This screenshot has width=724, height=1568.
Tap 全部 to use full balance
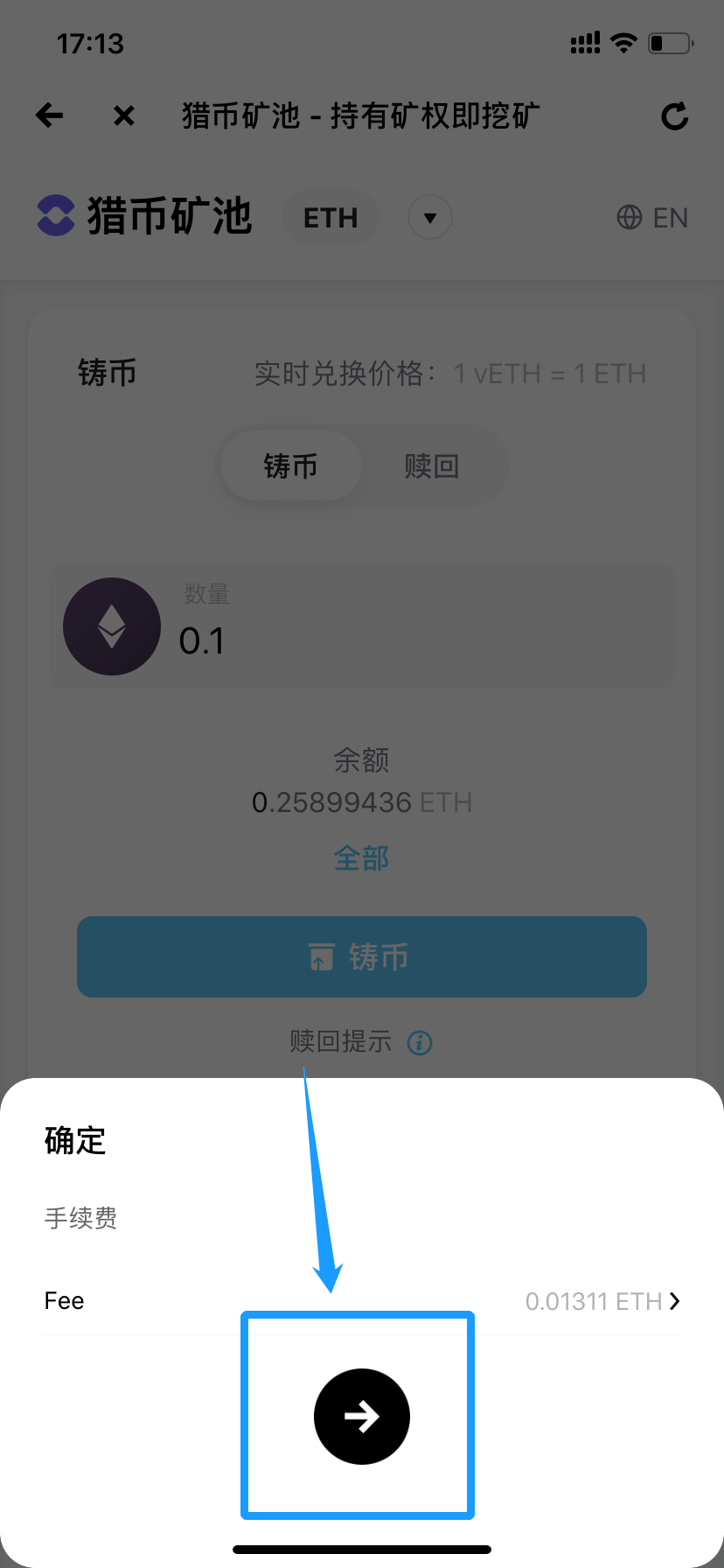[x=362, y=858]
